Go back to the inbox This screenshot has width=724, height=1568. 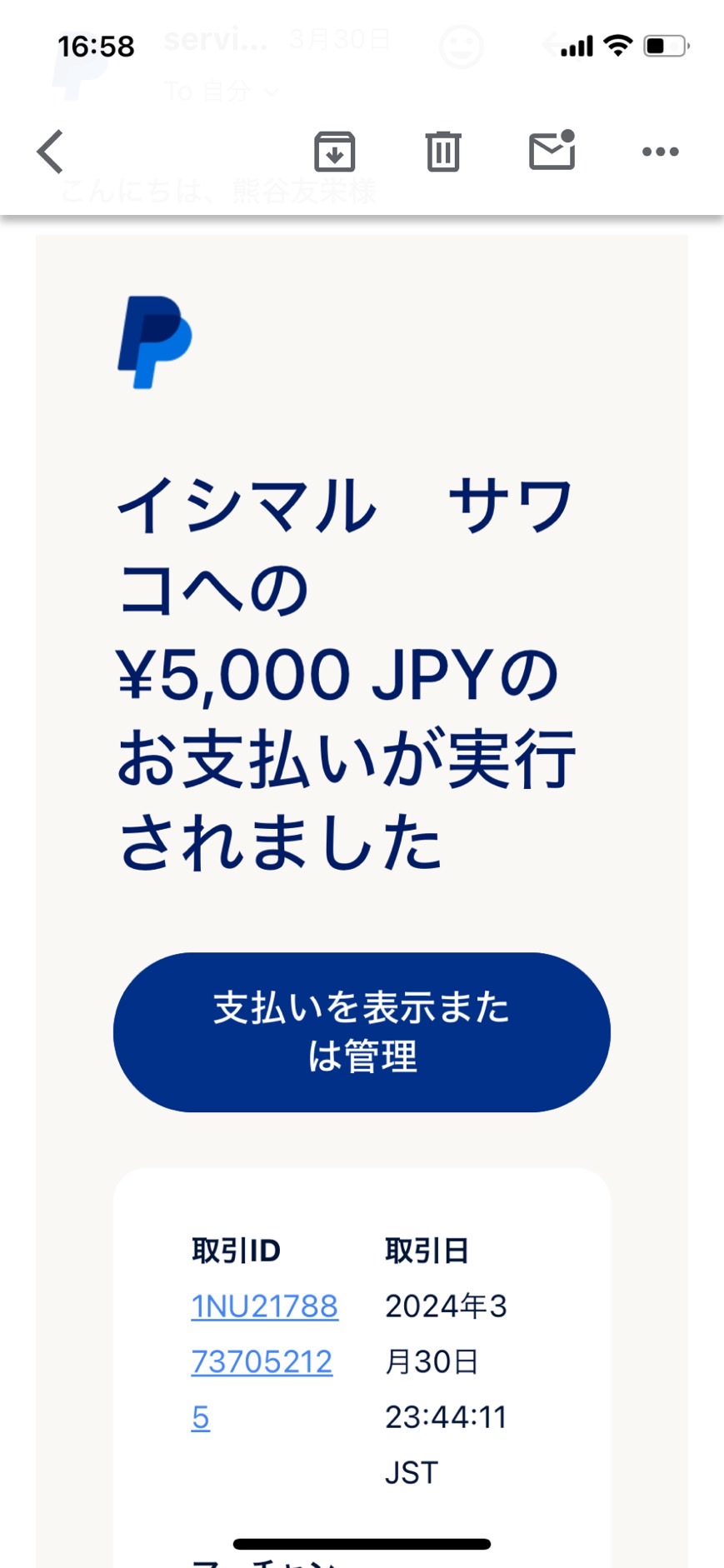pyautogui.click(x=50, y=152)
